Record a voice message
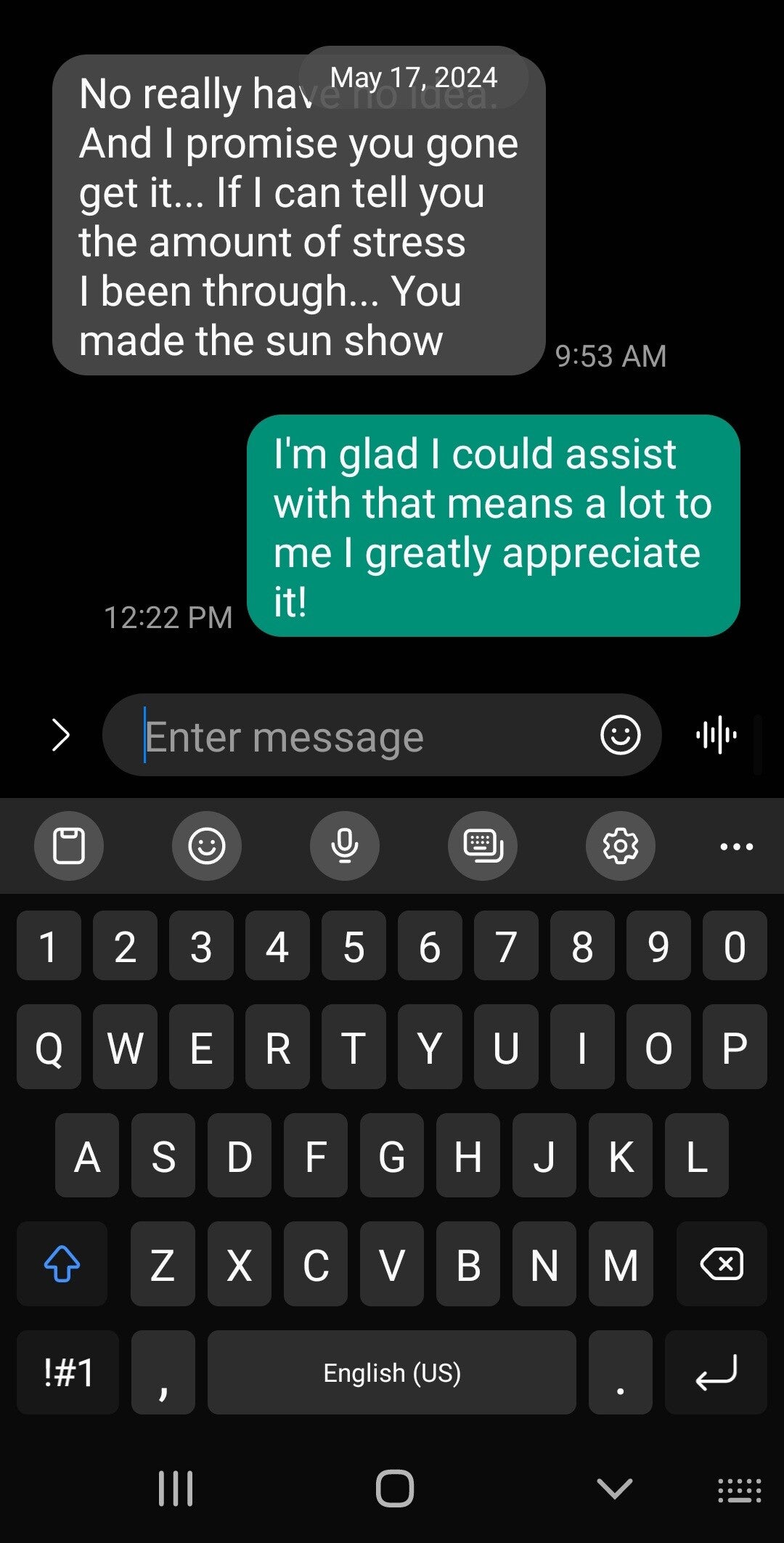Viewport: 784px width, 1543px height. (716, 735)
